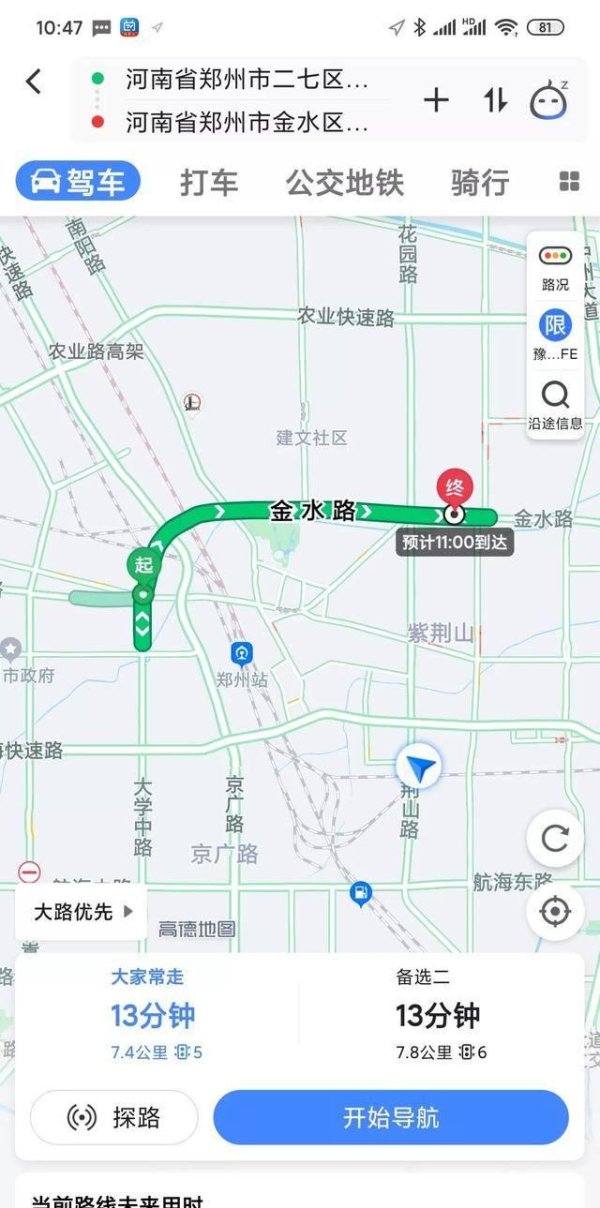Image resolution: width=600 pixels, height=1208 pixels.
Task: Recenter the map on my location
Action: (x=555, y=911)
